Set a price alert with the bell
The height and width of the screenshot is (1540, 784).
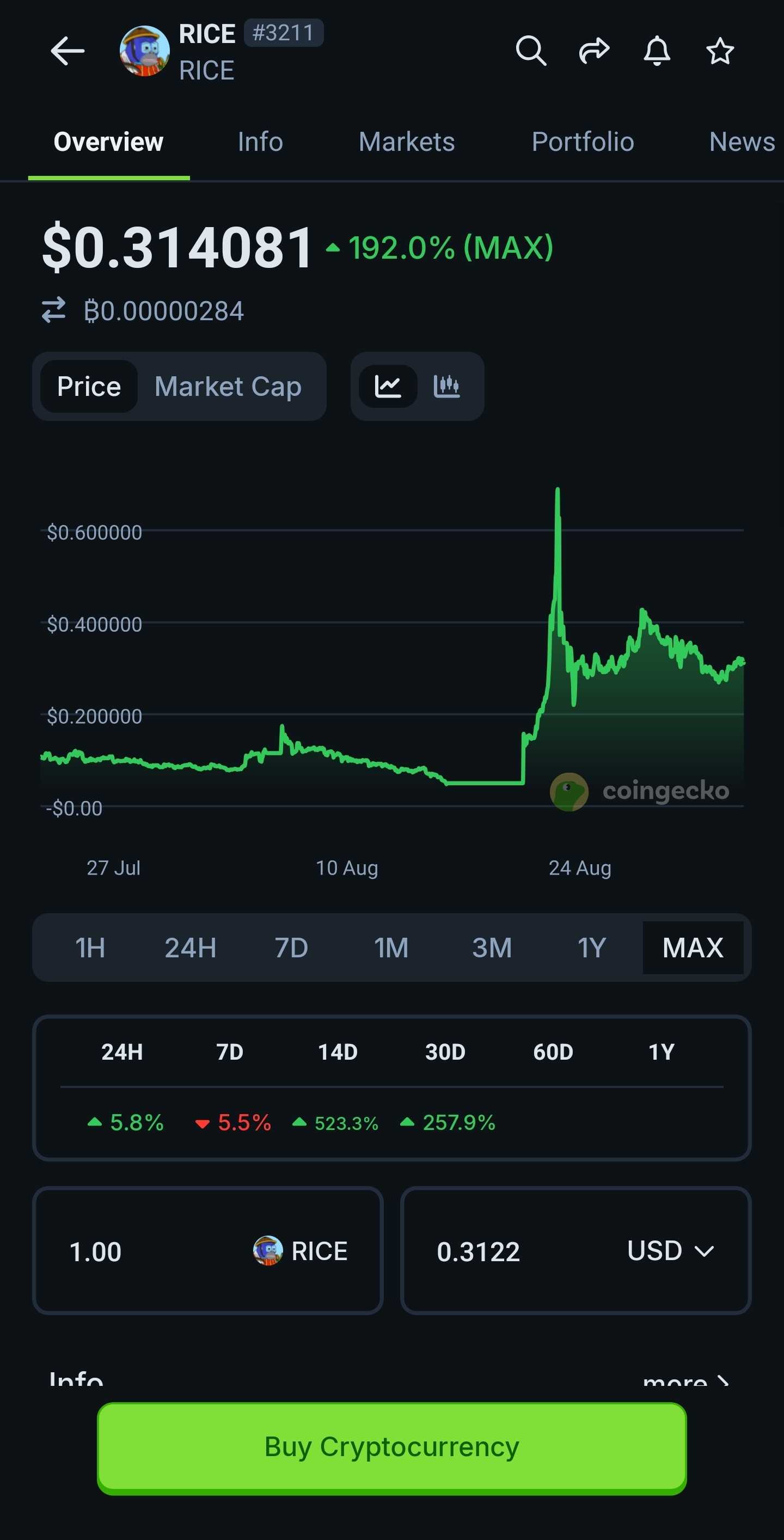(x=657, y=51)
